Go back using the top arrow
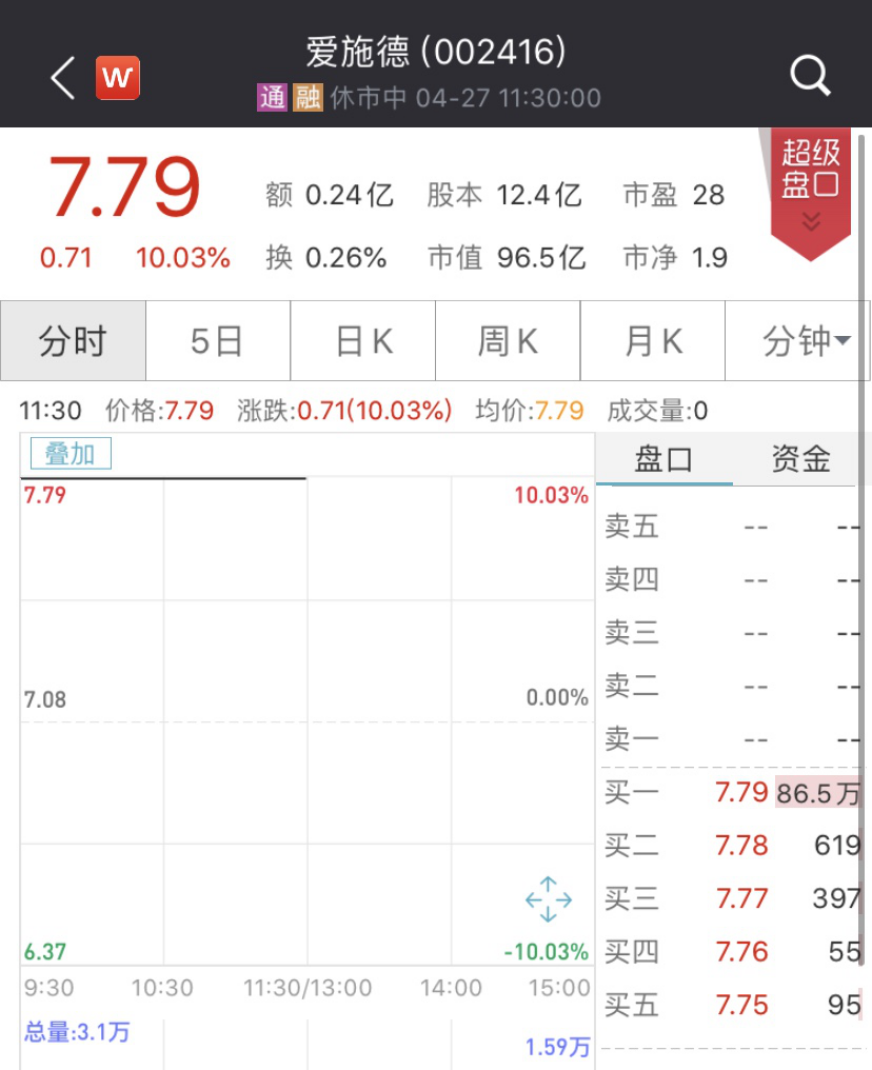The image size is (872, 1070). (x=63, y=78)
